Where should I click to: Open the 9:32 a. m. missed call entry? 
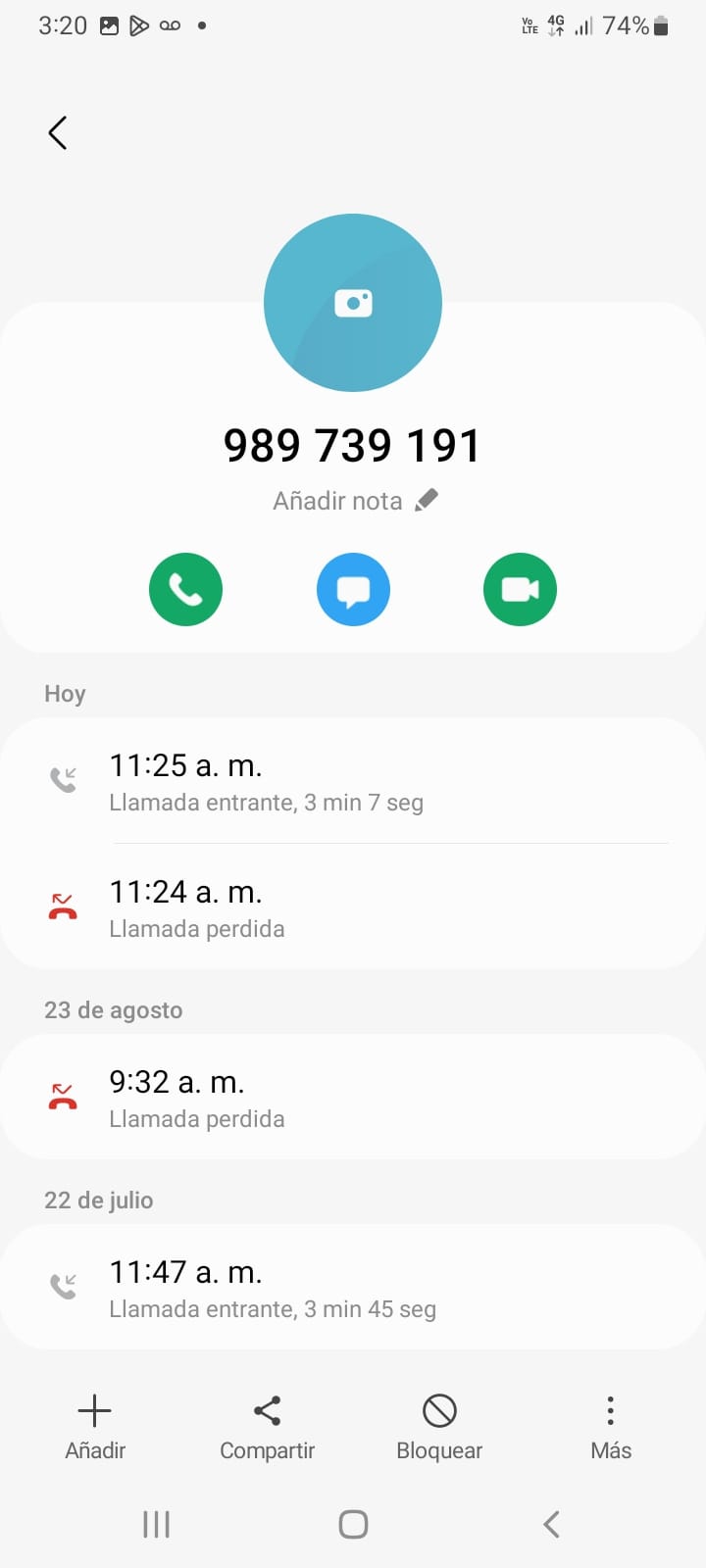353,1098
